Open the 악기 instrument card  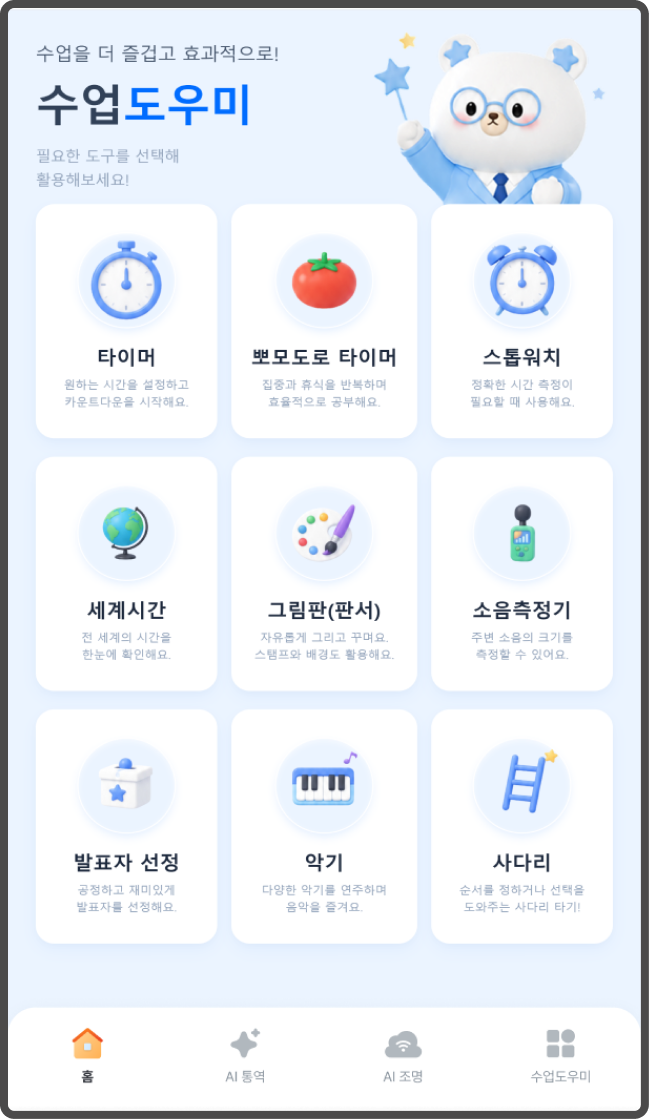[324, 826]
